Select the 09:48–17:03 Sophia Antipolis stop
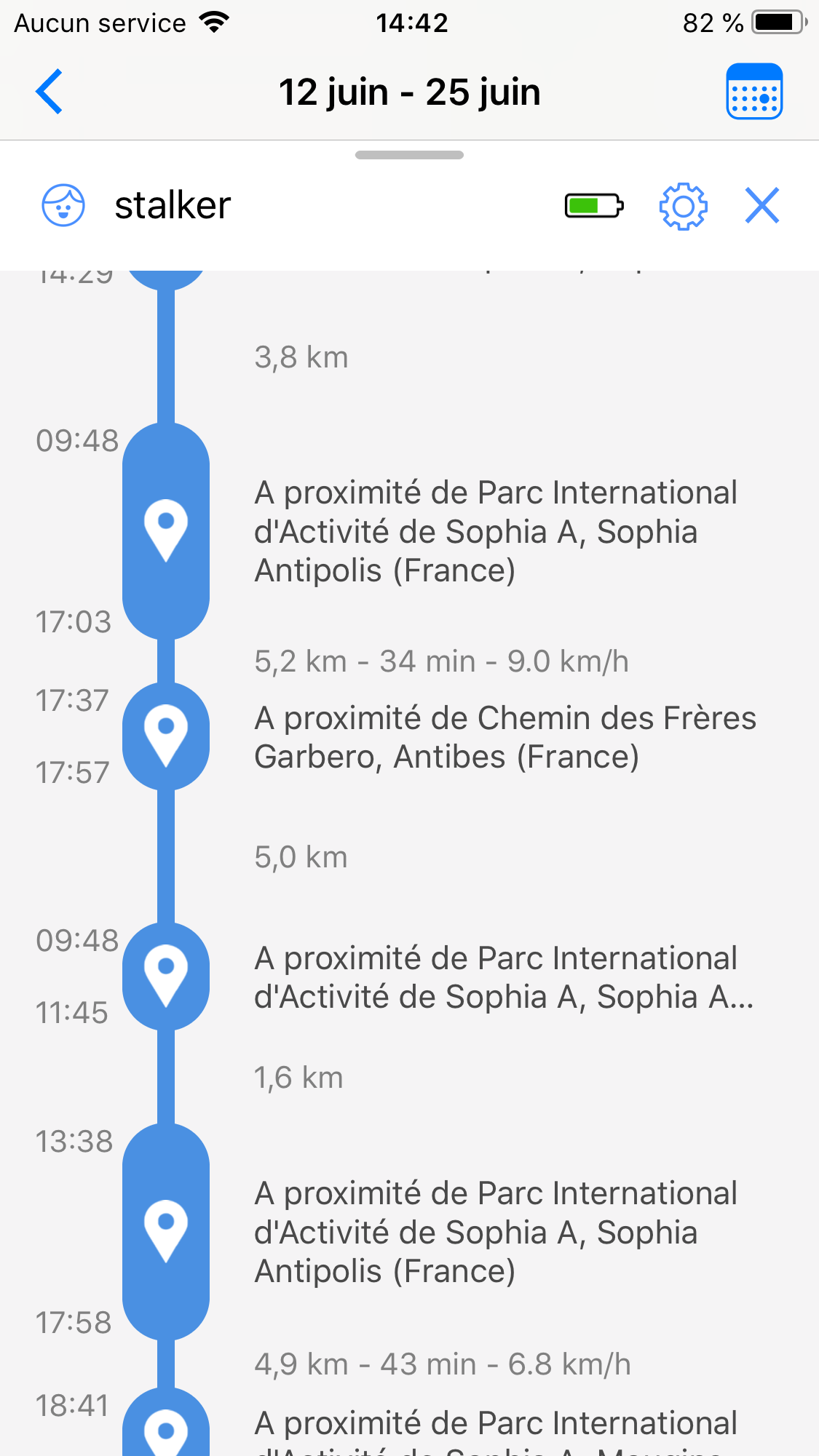 coord(495,532)
